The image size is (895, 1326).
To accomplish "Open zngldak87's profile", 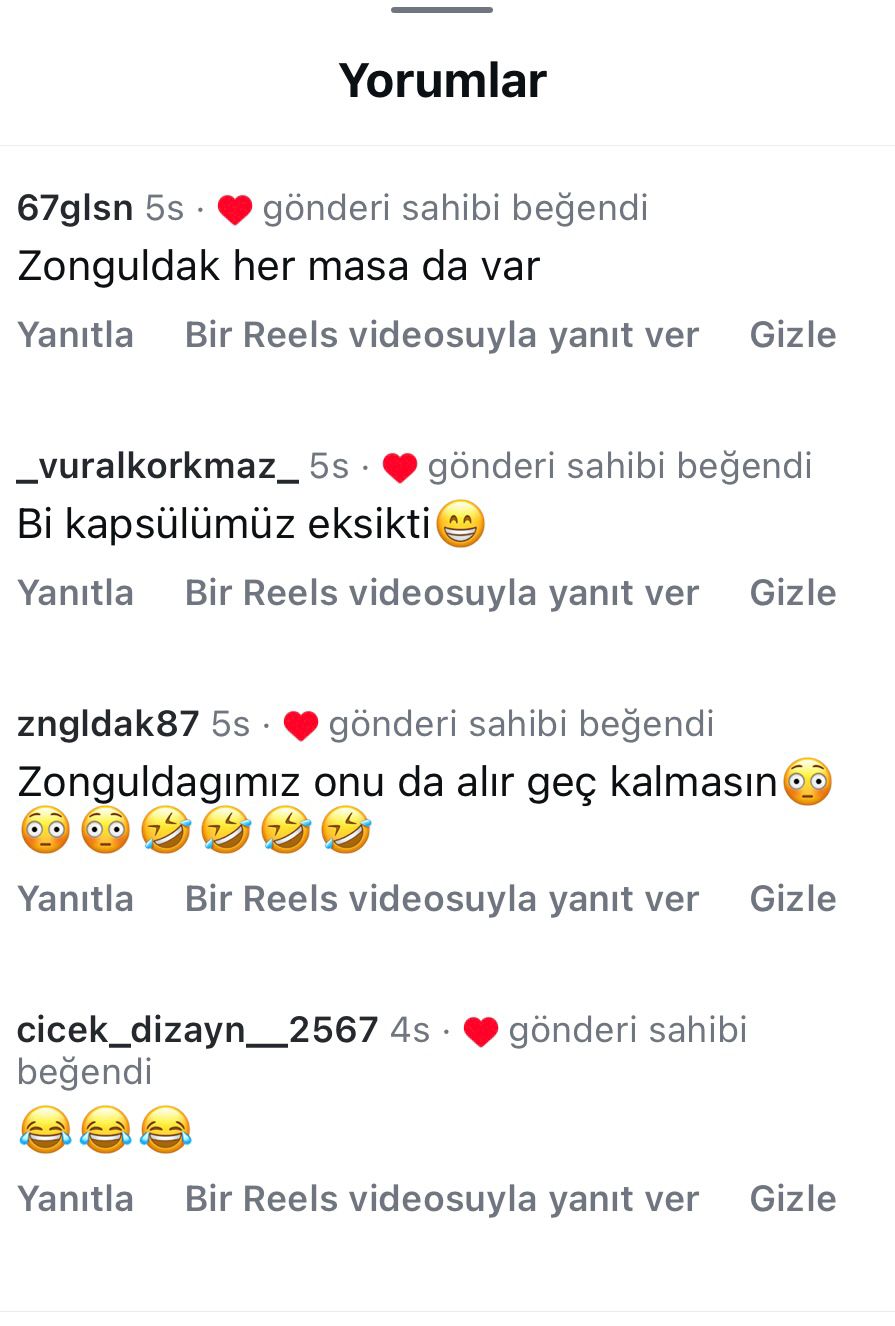I will coord(108,724).
